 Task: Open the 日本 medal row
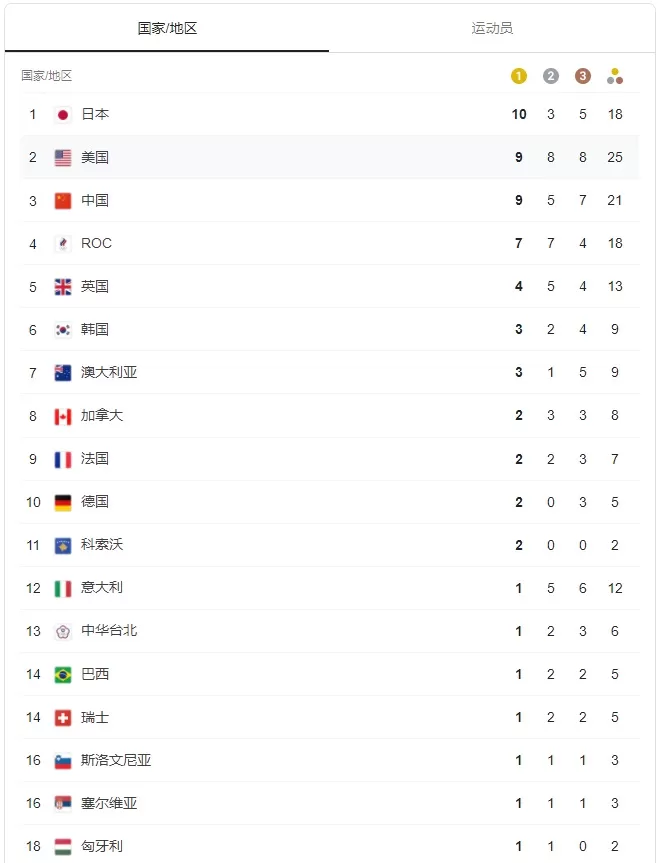point(330,114)
